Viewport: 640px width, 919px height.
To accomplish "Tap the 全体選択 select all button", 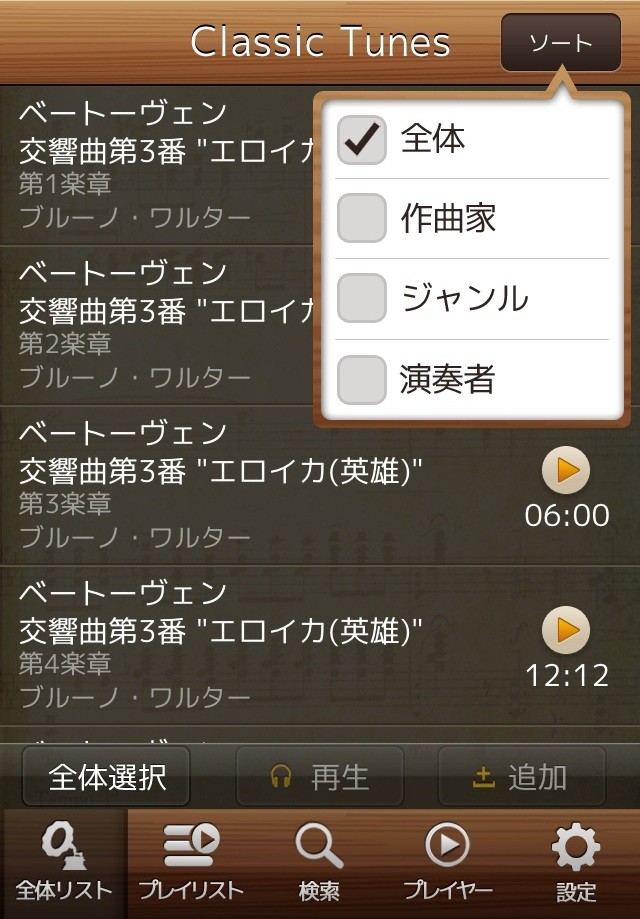I will click(106, 777).
